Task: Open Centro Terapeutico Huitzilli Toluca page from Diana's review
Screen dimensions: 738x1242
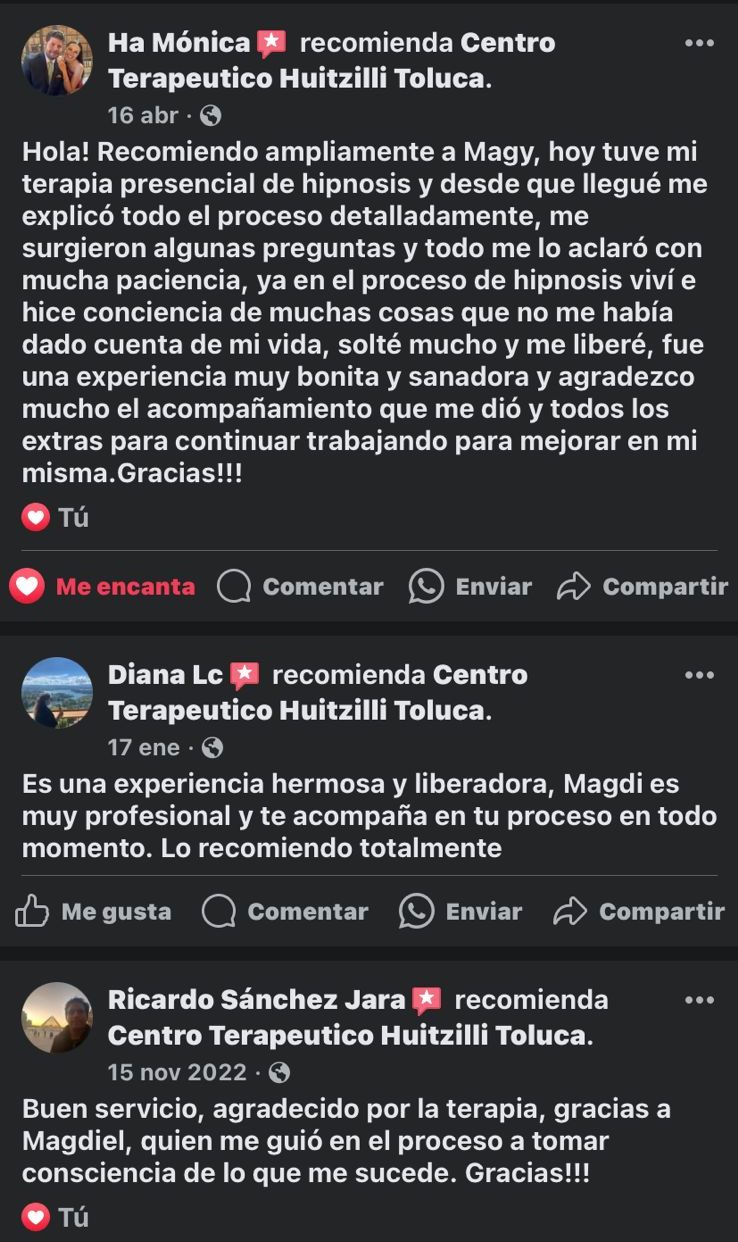Action: click(298, 711)
